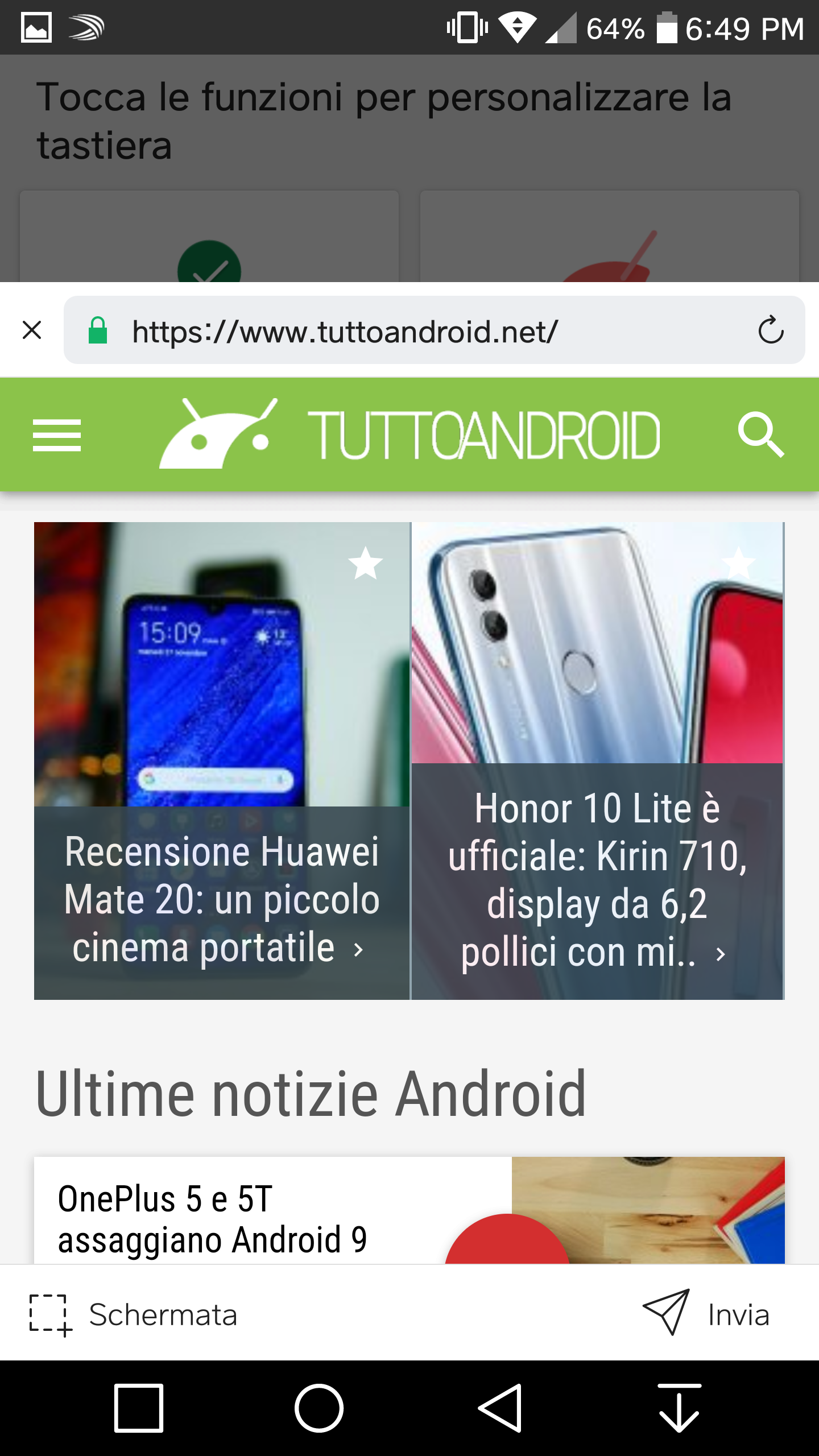Image resolution: width=819 pixels, height=1456 pixels.
Task: Open the TuttoAndroid hamburger menu
Action: [57, 435]
